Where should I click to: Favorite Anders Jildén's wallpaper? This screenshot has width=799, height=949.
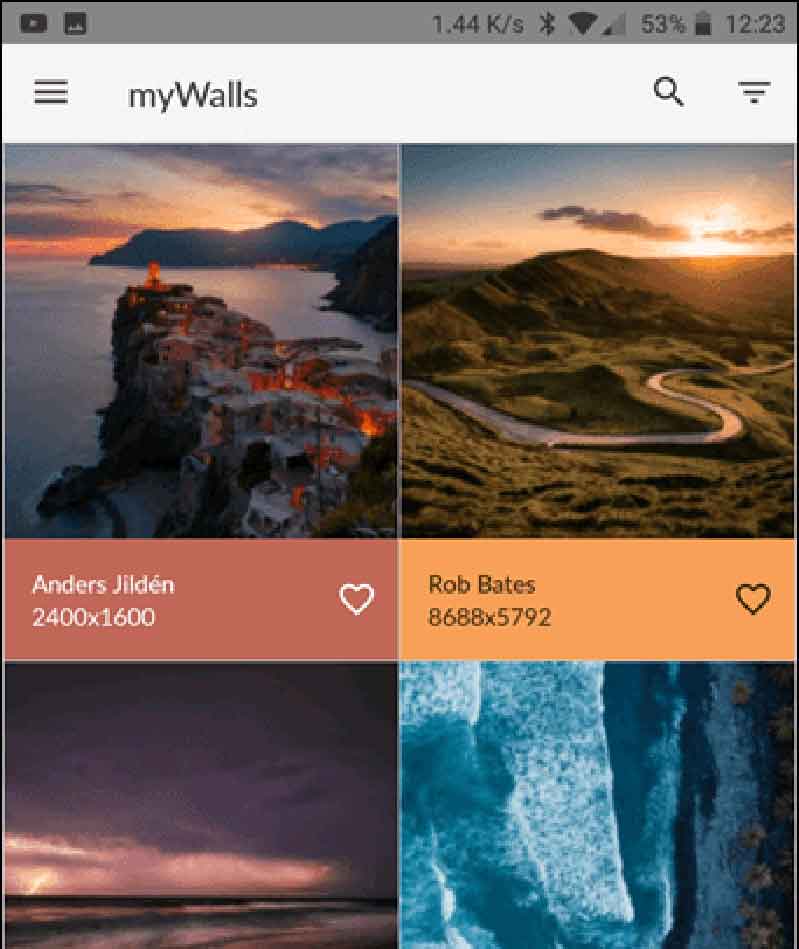pos(356,599)
